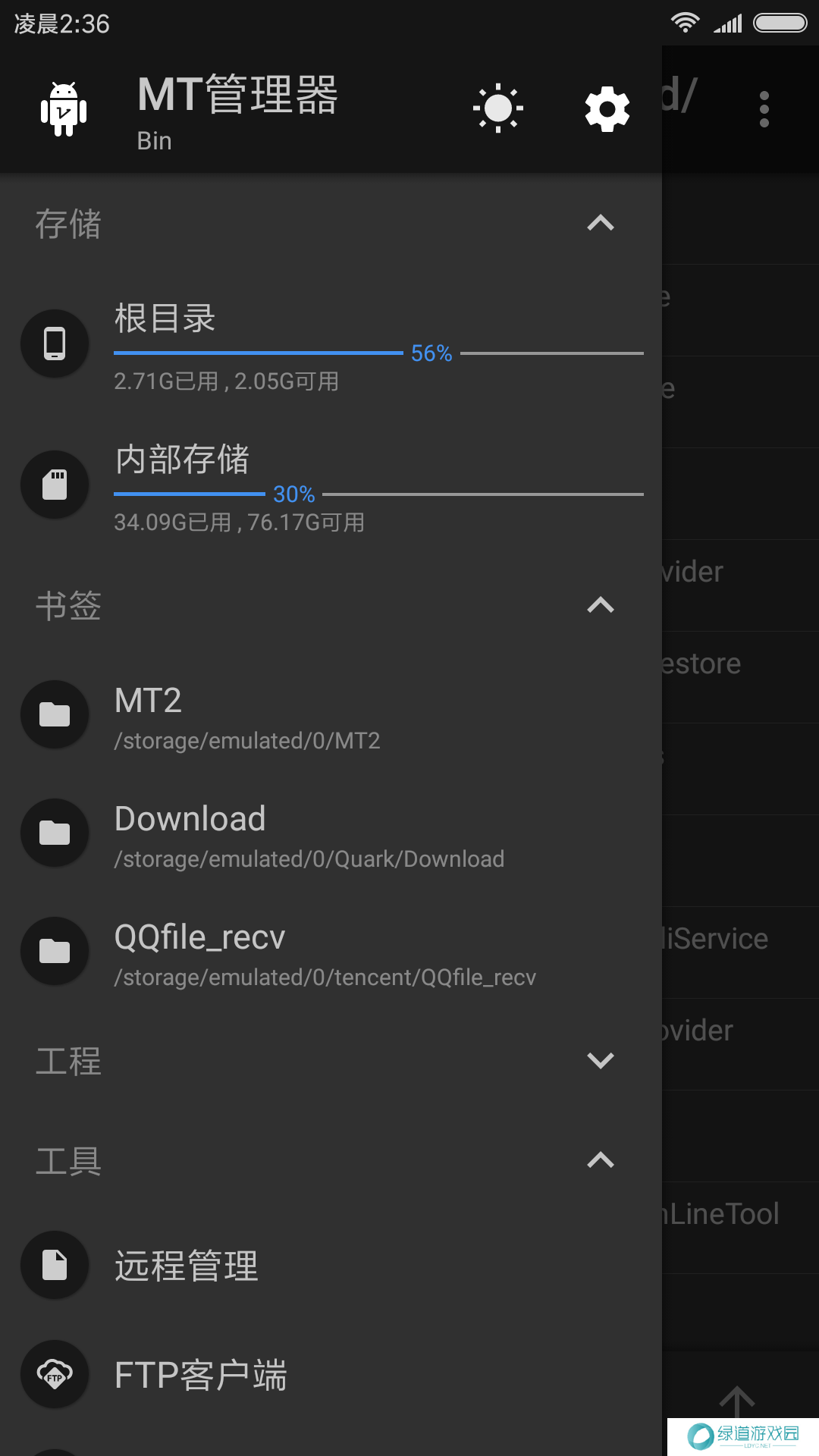
Task: Collapse the 工具 tools section
Action: click(x=600, y=1161)
